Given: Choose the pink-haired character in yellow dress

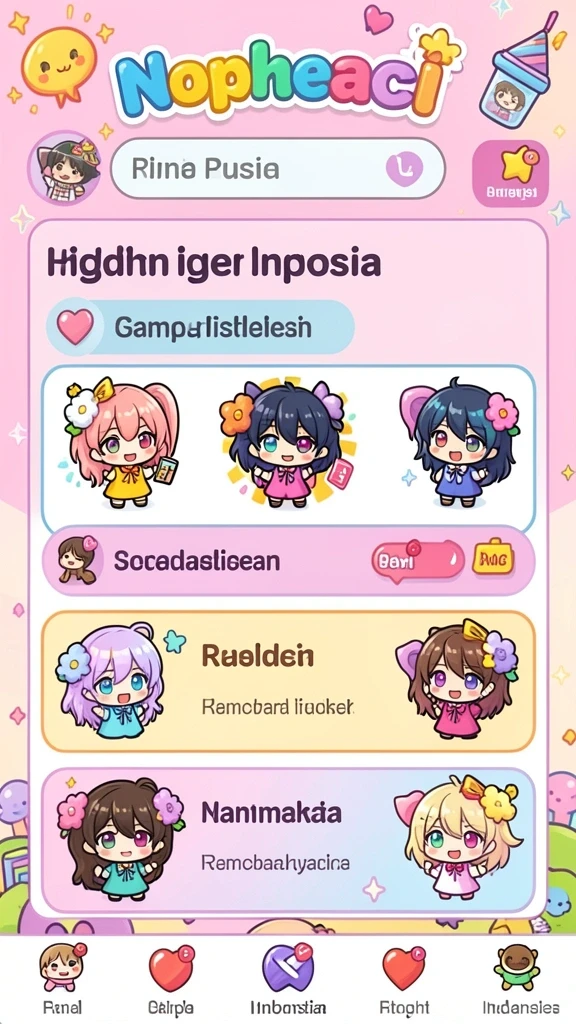Looking at the screenshot, I should click(122, 444).
